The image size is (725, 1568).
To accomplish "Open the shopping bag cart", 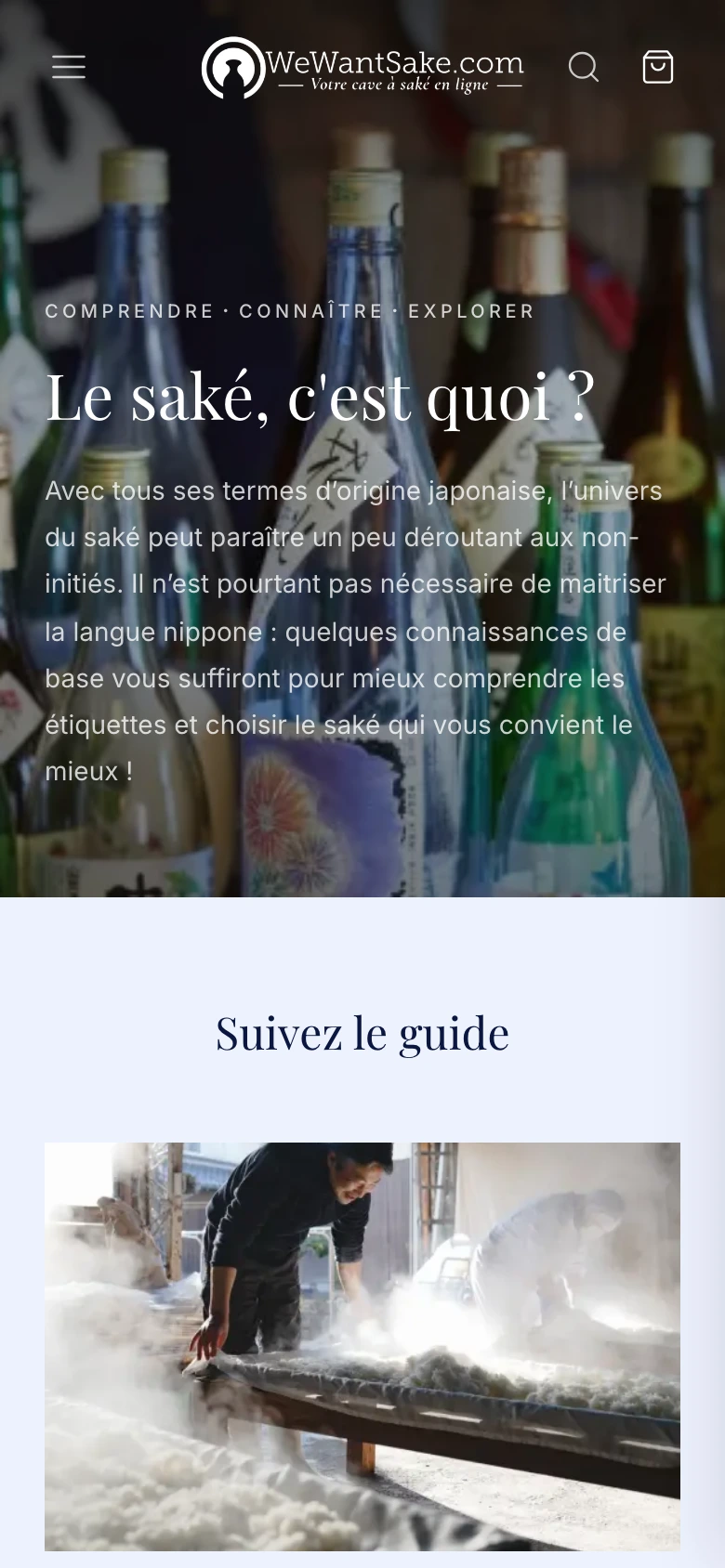I will click(x=658, y=67).
